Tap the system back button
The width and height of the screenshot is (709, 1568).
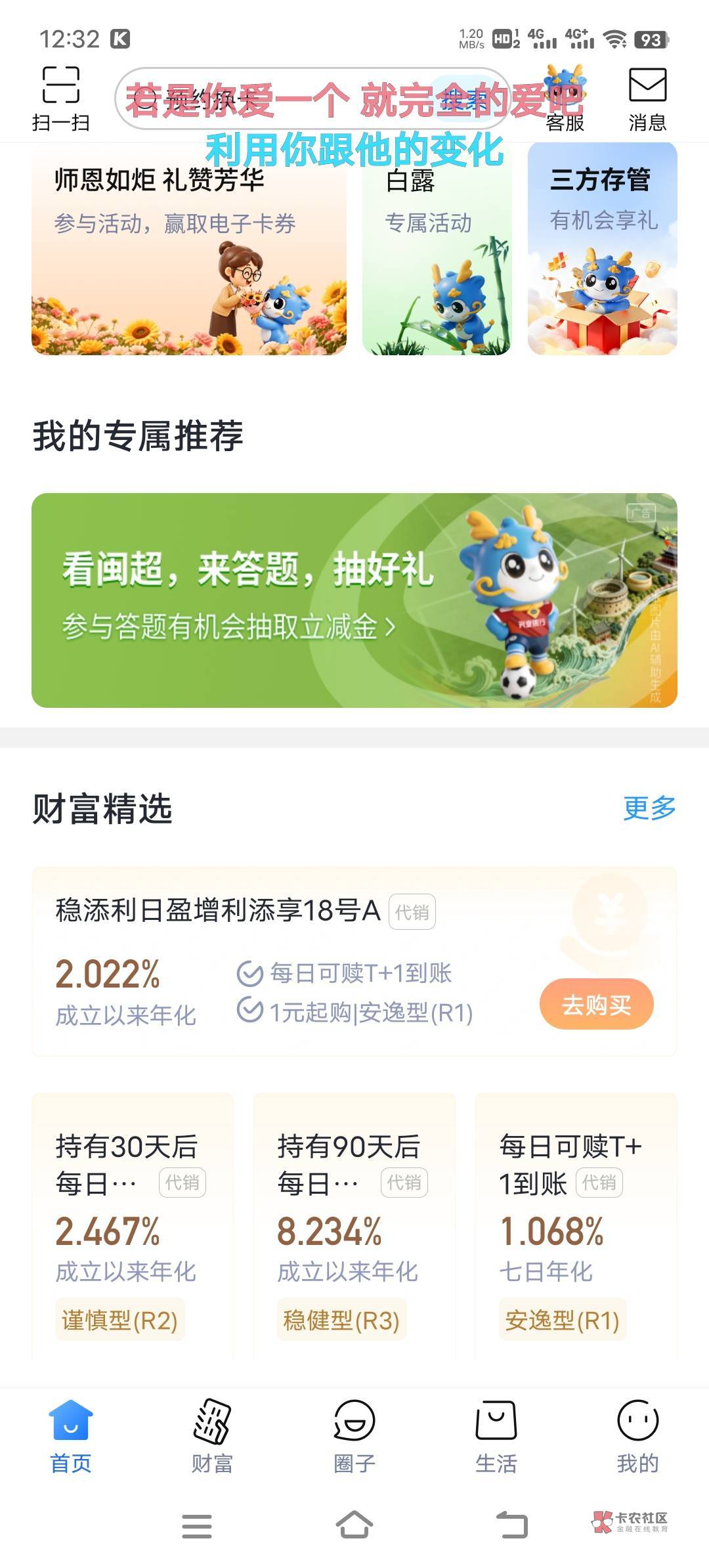point(512,1525)
